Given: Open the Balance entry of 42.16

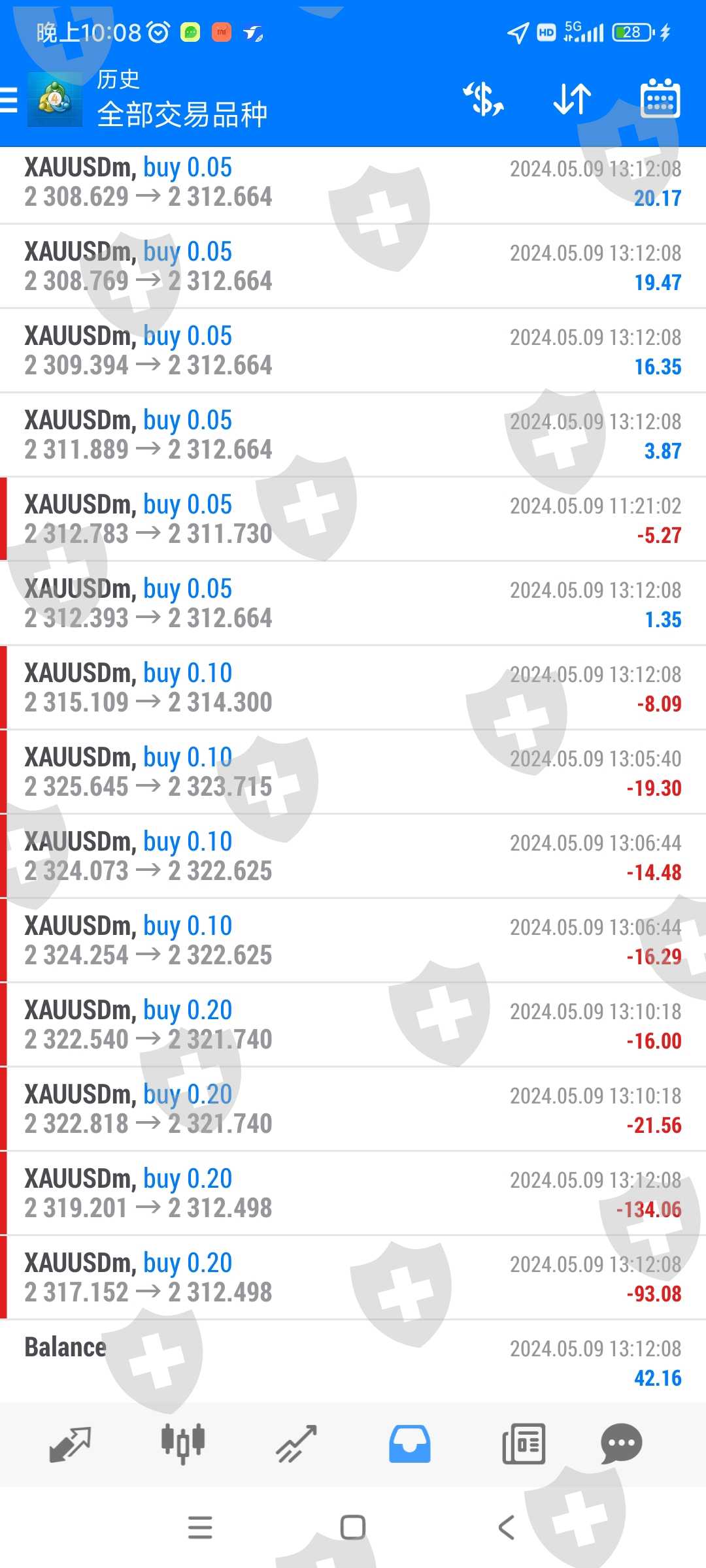Looking at the screenshot, I should coord(353,1362).
